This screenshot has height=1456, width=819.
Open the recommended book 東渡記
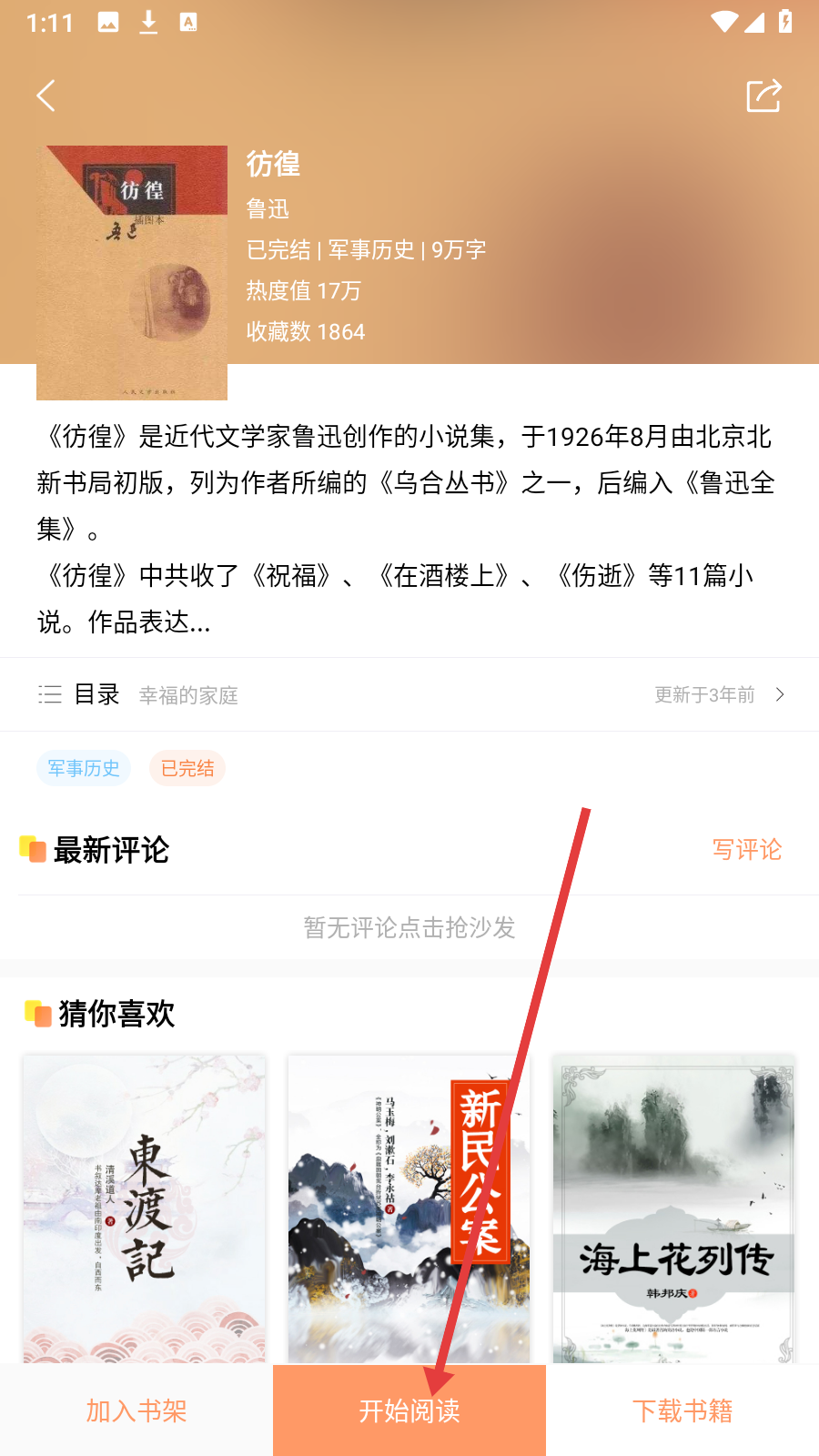coord(145,1208)
